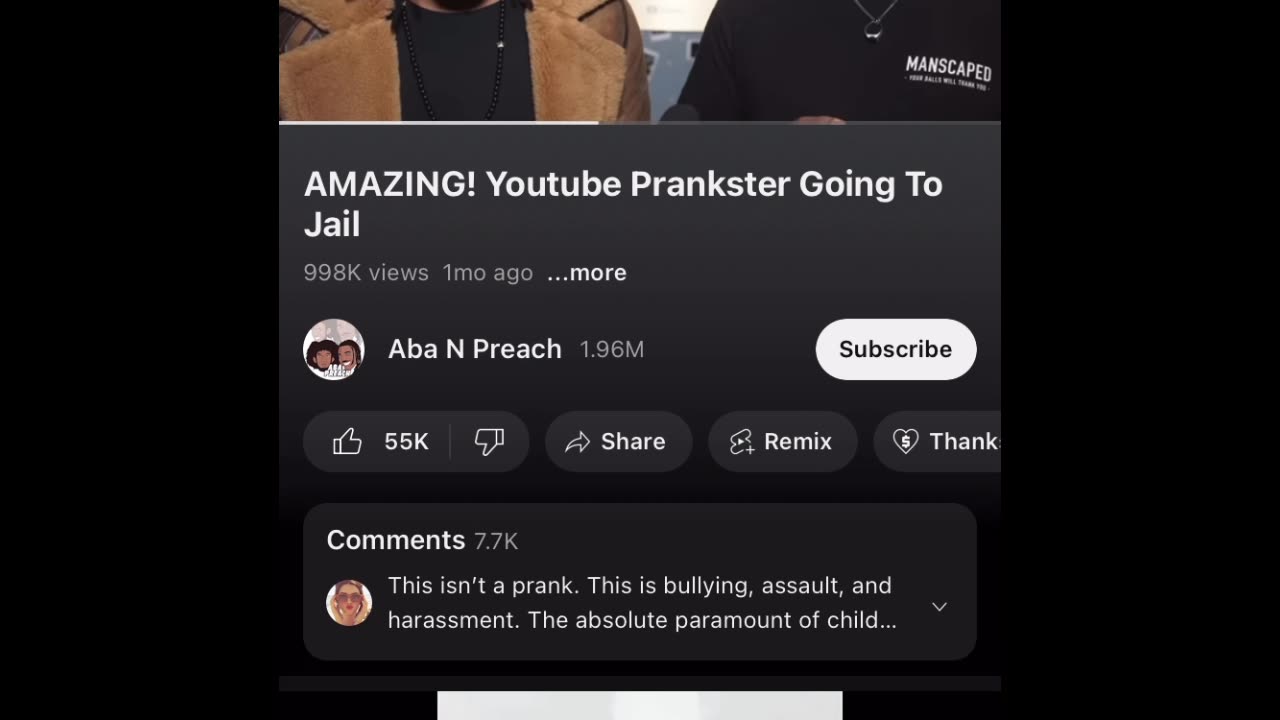
Task: Expand description with ...more
Action: click(587, 273)
